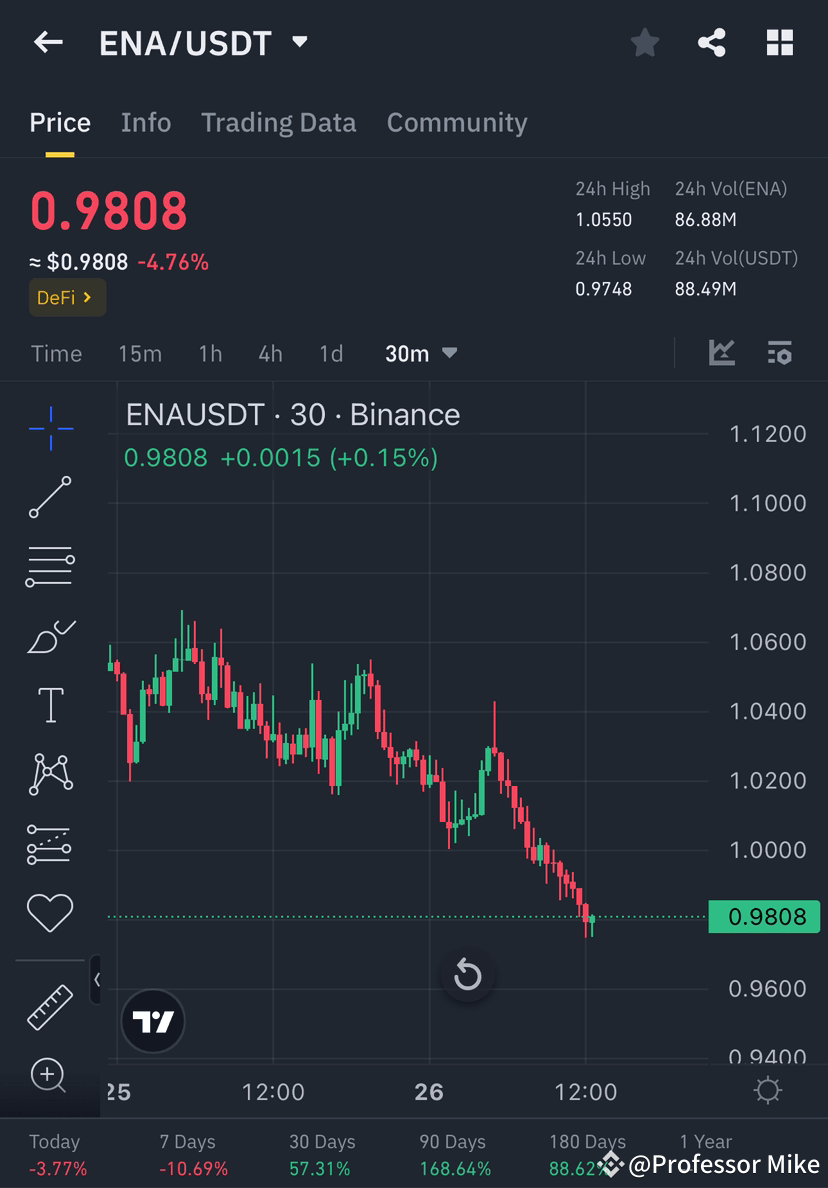Collapse the drawing tools sidebar
The image size is (828, 1188).
click(x=97, y=980)
